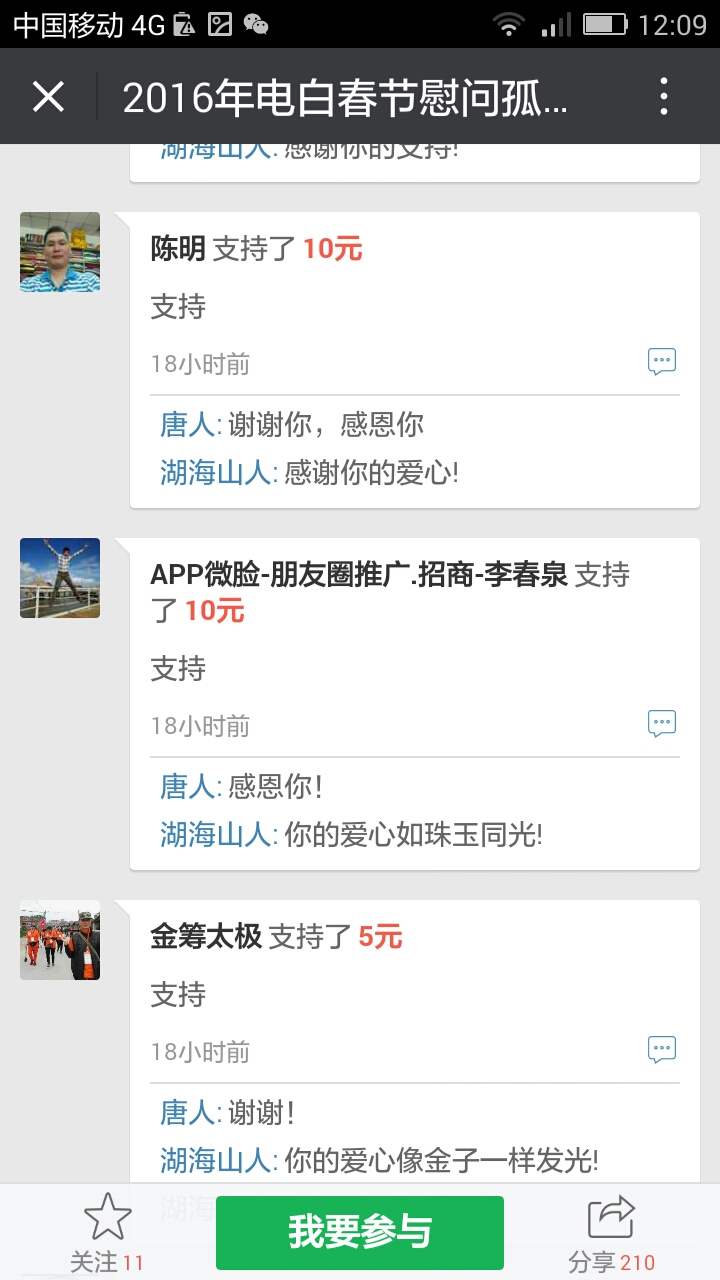Tap the green 我要参与 button
Image resolution: width=720 pixels, height=1280 pixels.
(360, 1232)
